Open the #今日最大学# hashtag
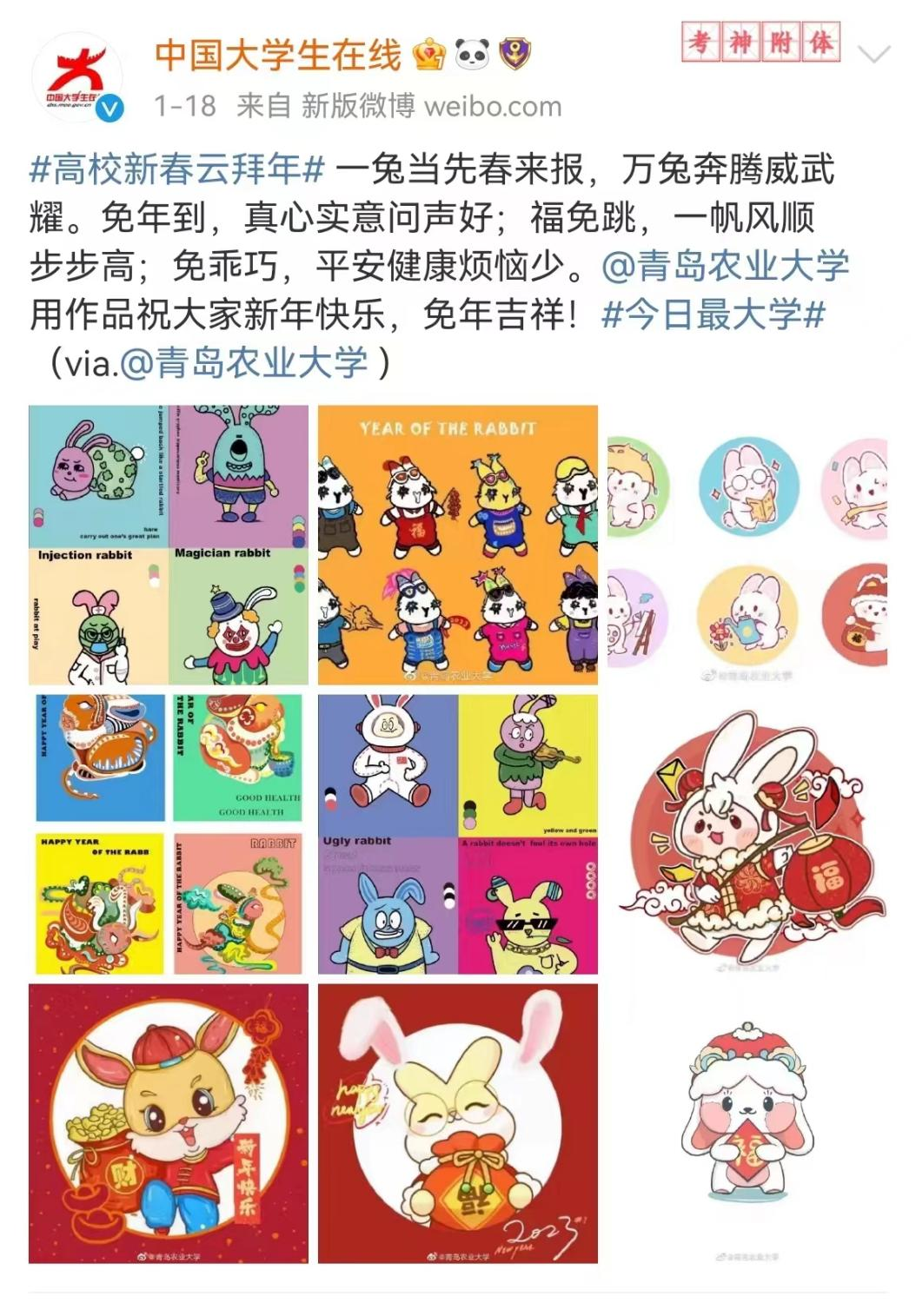This screenshot has height=1316, width=916. (x=713, y=314)
